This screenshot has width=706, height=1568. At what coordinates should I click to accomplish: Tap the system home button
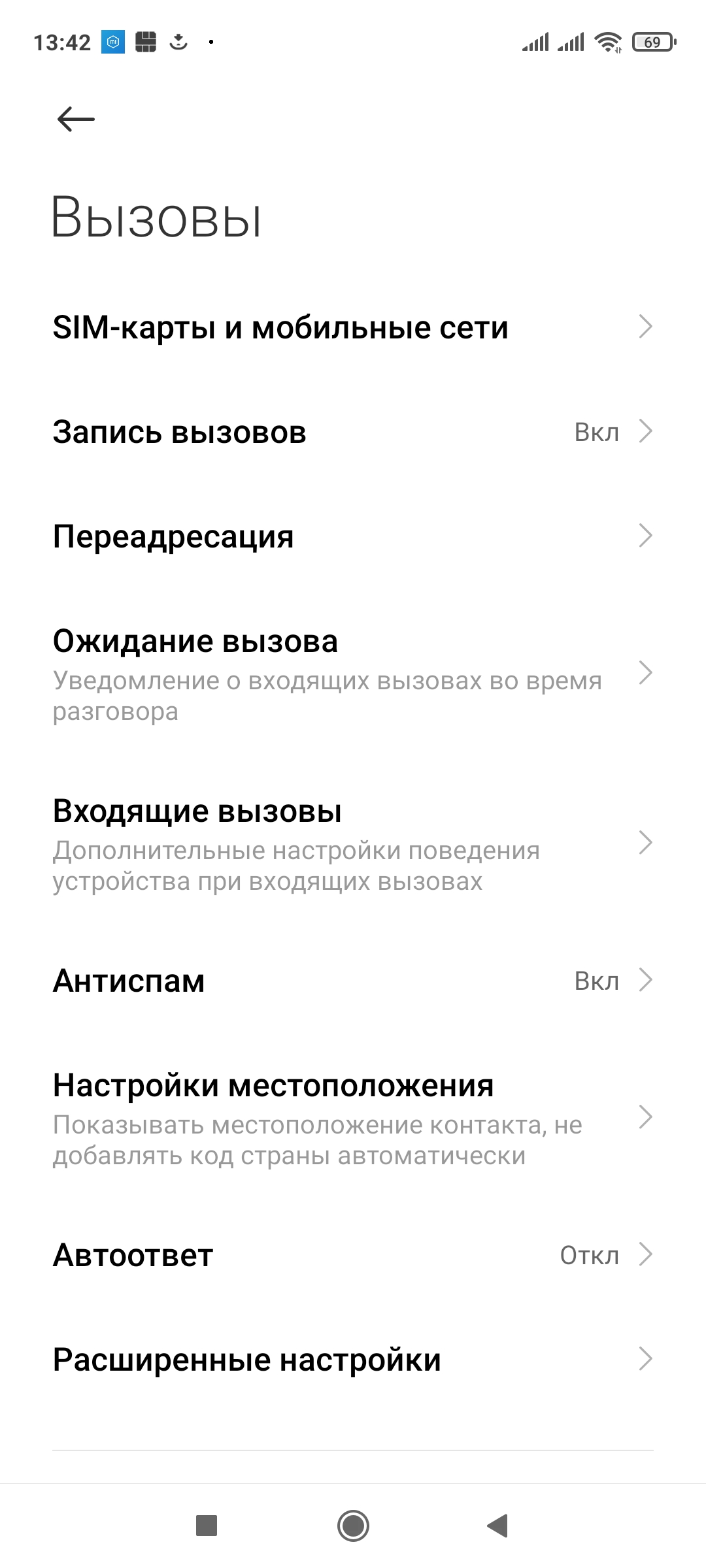tap(353, 1526)
